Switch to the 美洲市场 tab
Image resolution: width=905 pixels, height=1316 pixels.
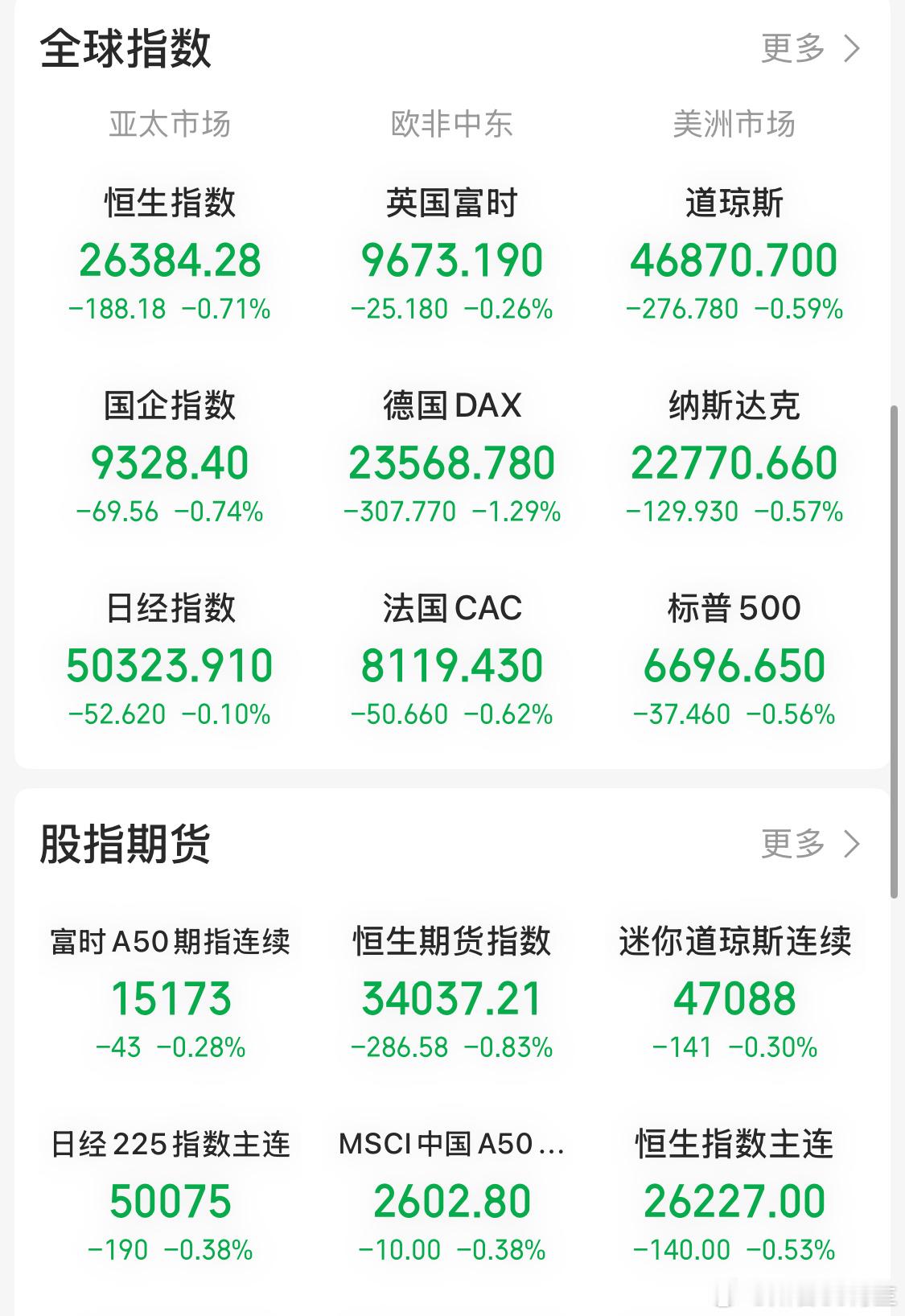coord(734,124)
